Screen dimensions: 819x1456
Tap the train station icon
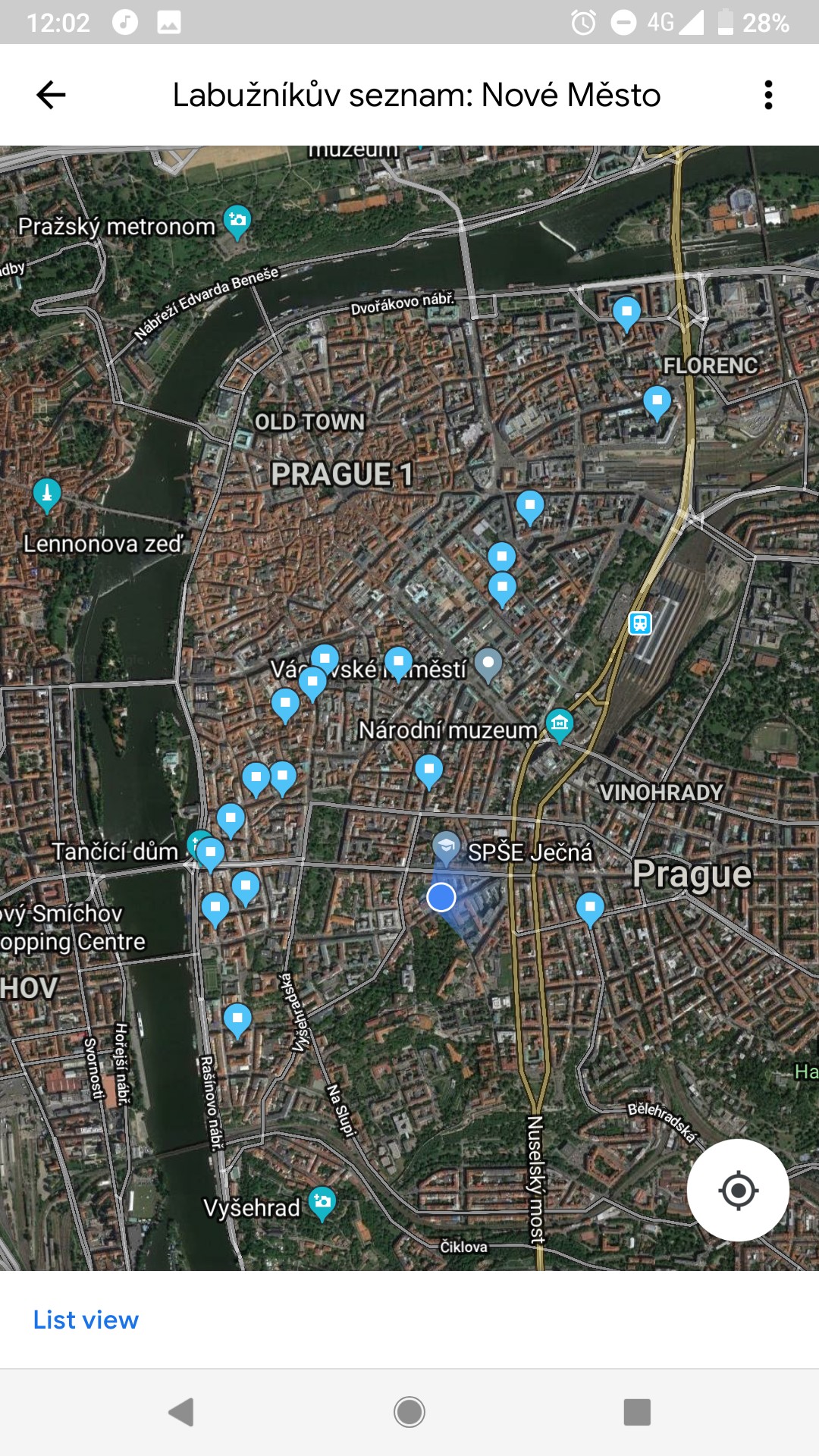pyautogui.click(x=641, y=624)
